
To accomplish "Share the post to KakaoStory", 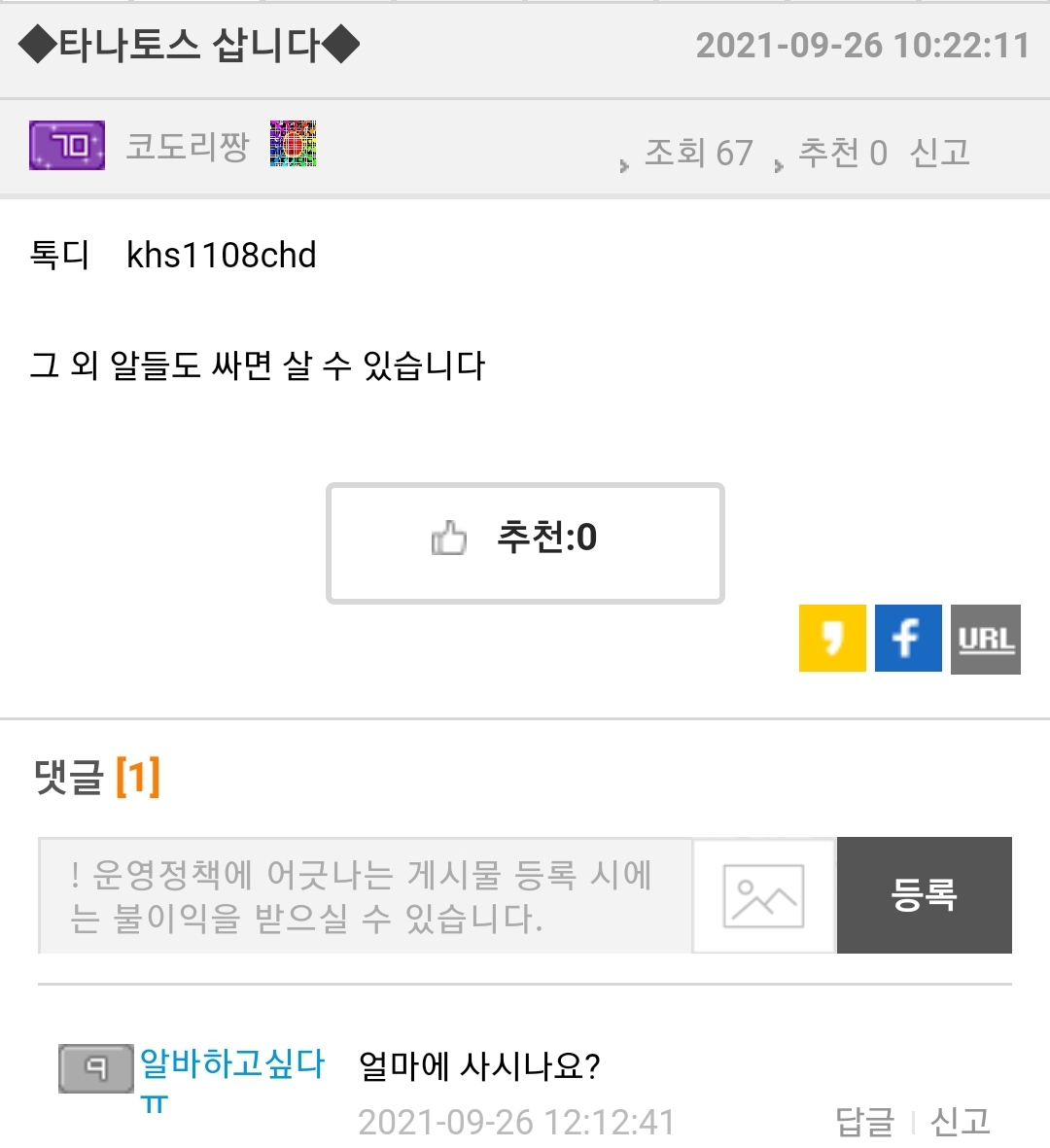I will (831, 639).
